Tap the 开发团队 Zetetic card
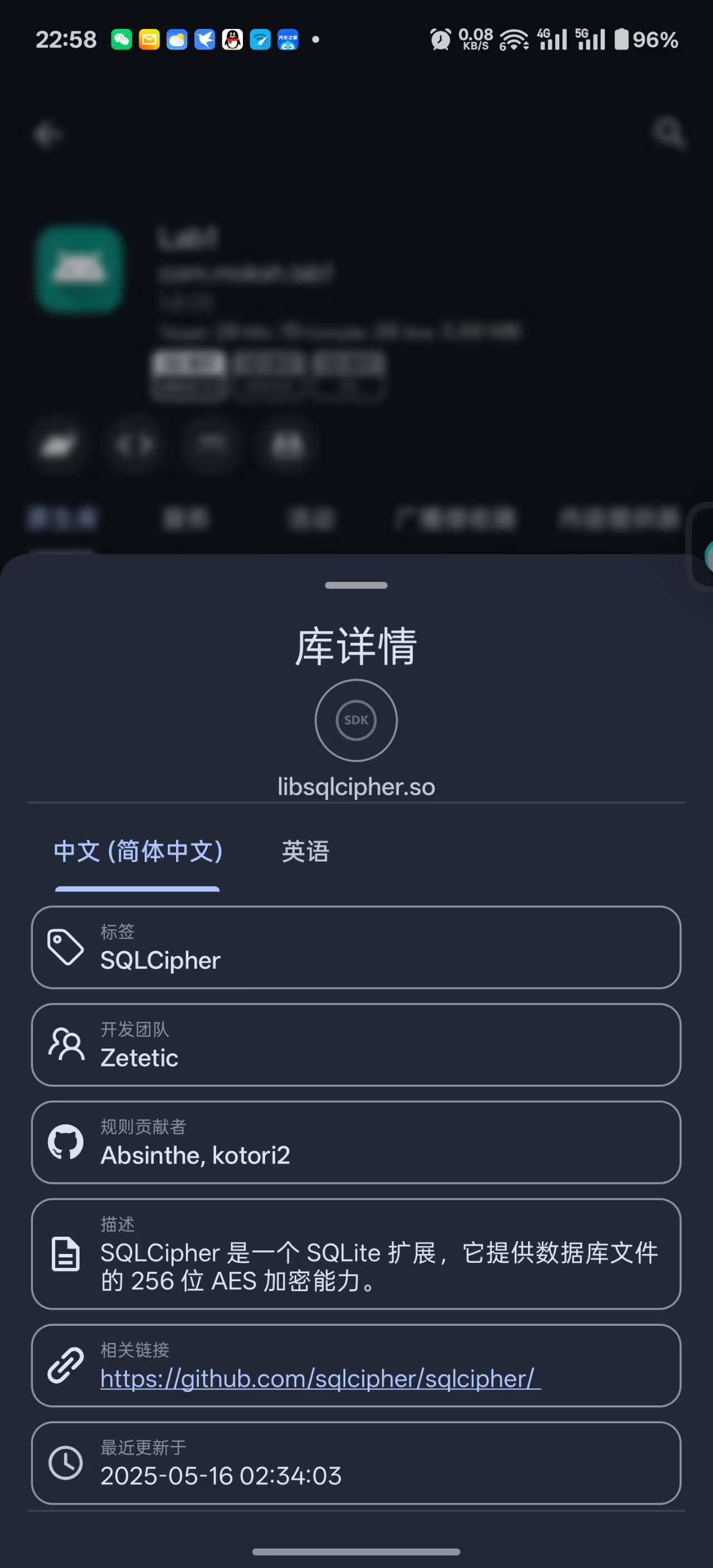Image resolution: width=713 pixels, height=1568 pixels. 355,1045
